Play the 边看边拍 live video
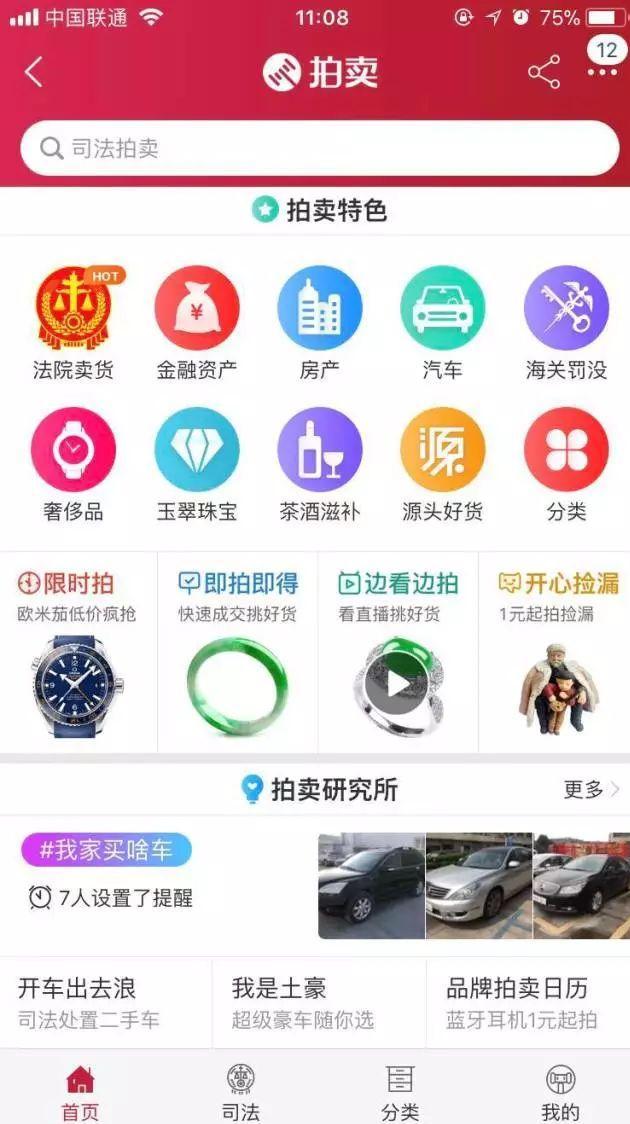Image resolution: width=630 pixels, height=1124 pixels. click(x=397, y=684)
